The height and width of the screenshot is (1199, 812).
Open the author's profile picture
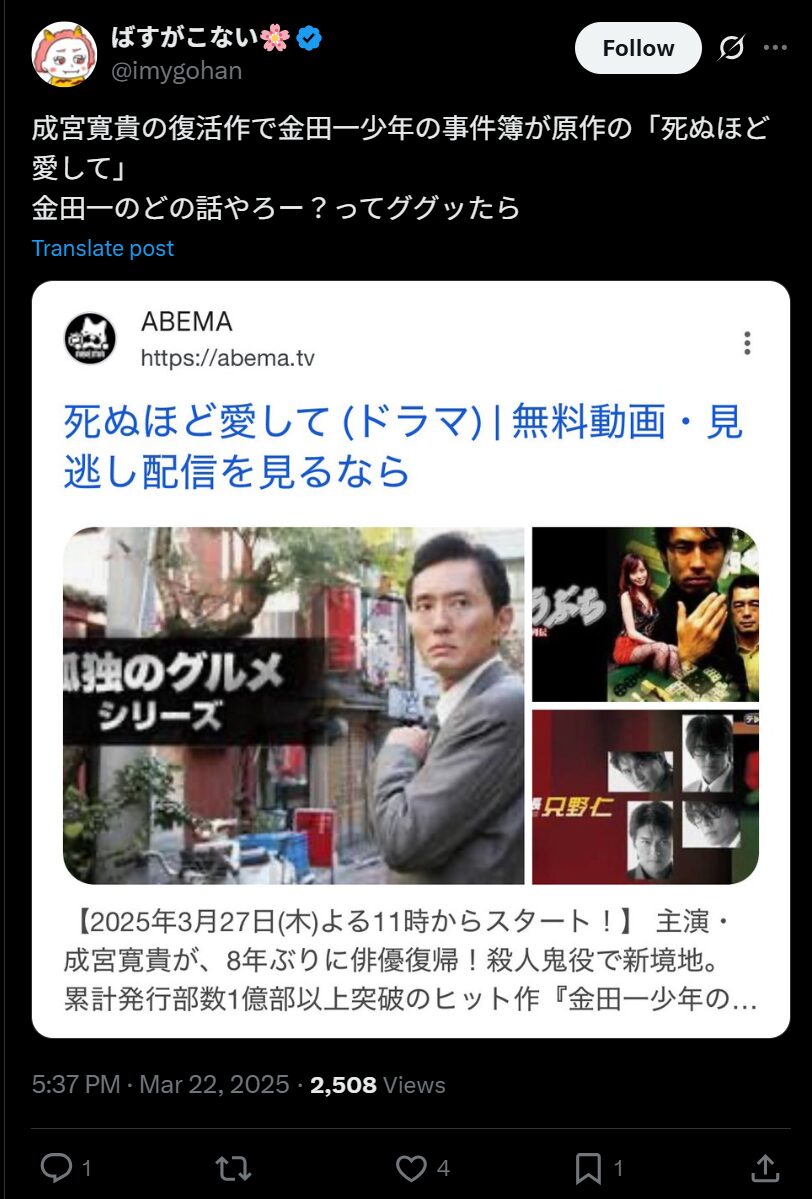pos(64,54)
